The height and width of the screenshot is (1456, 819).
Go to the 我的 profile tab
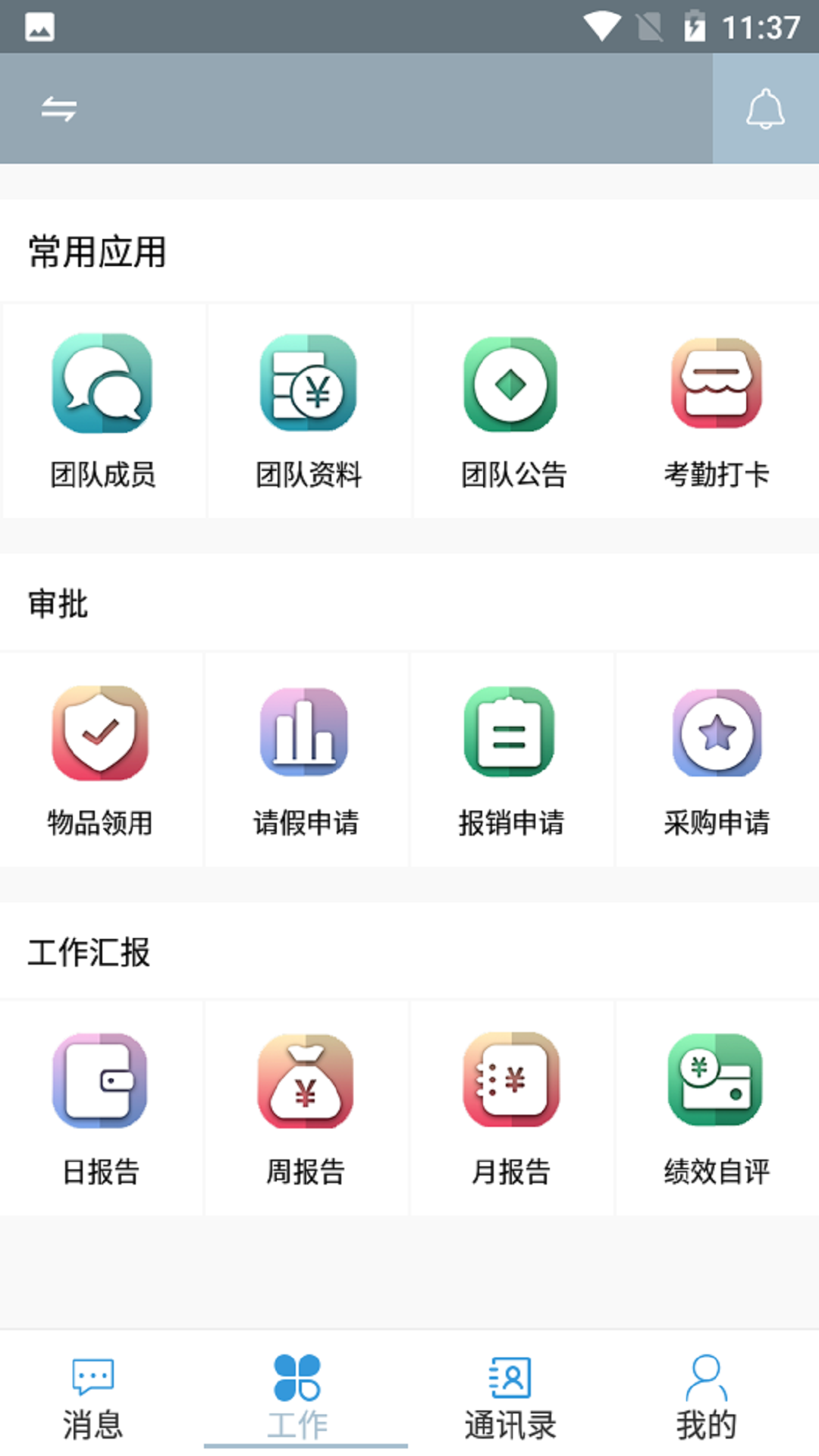pyautogui.click(x=707, y=1398)
